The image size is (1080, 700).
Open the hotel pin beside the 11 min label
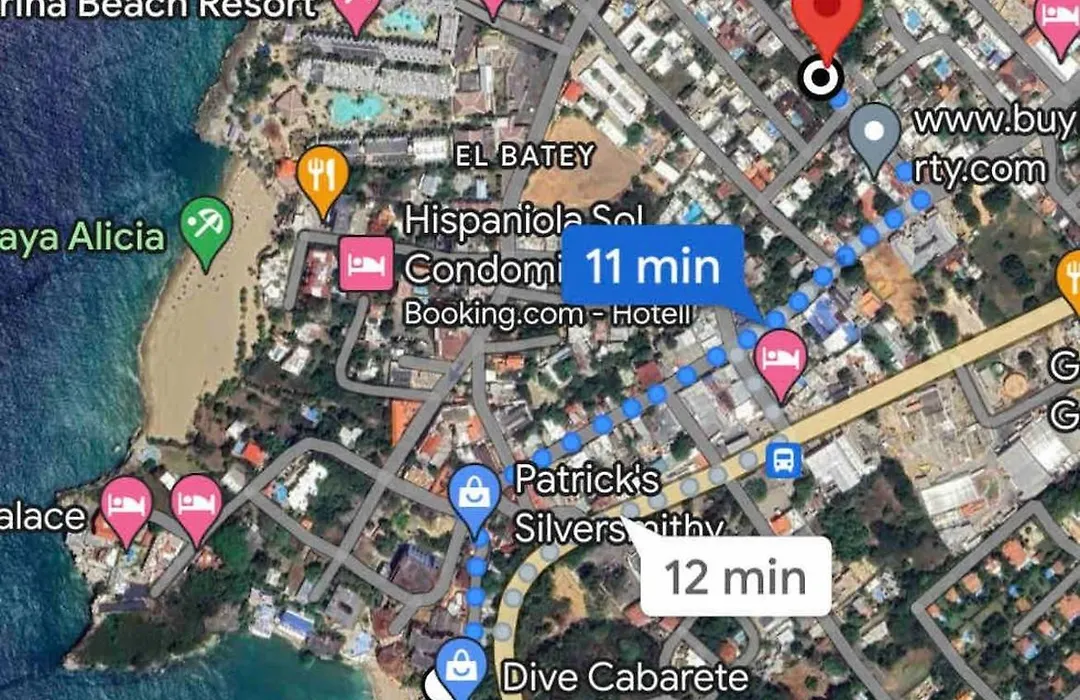pos(780,360)
